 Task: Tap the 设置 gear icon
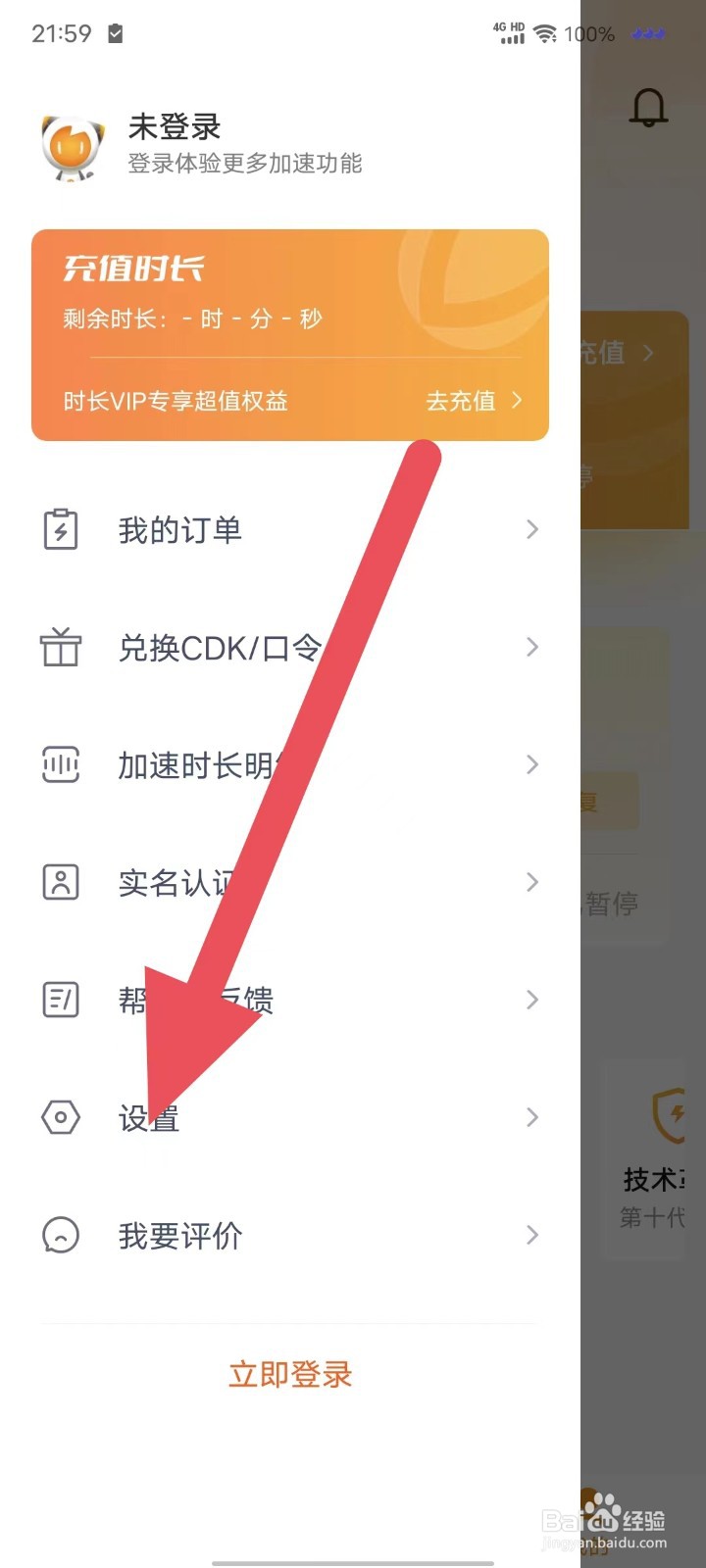(60, 1117)
